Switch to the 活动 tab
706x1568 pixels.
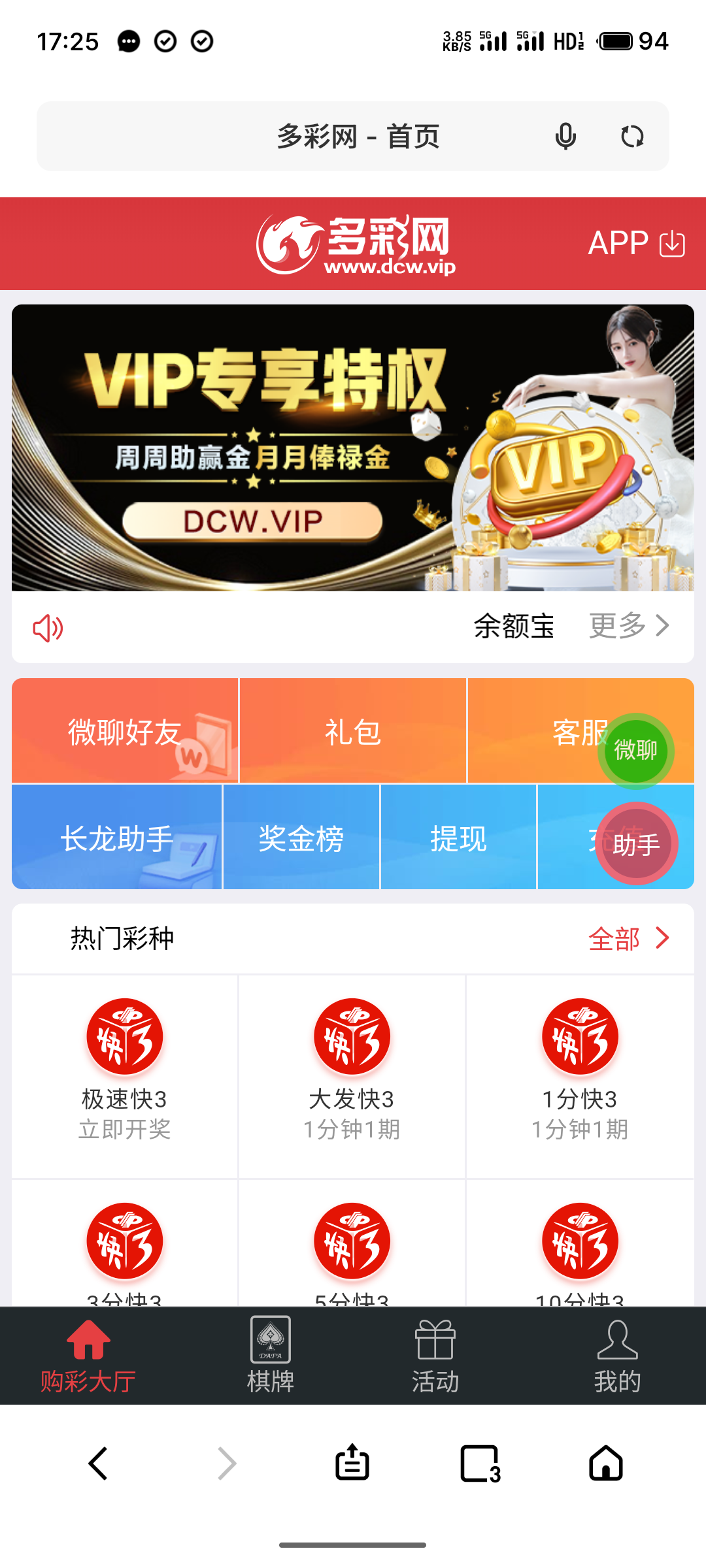pos(435,1355)
